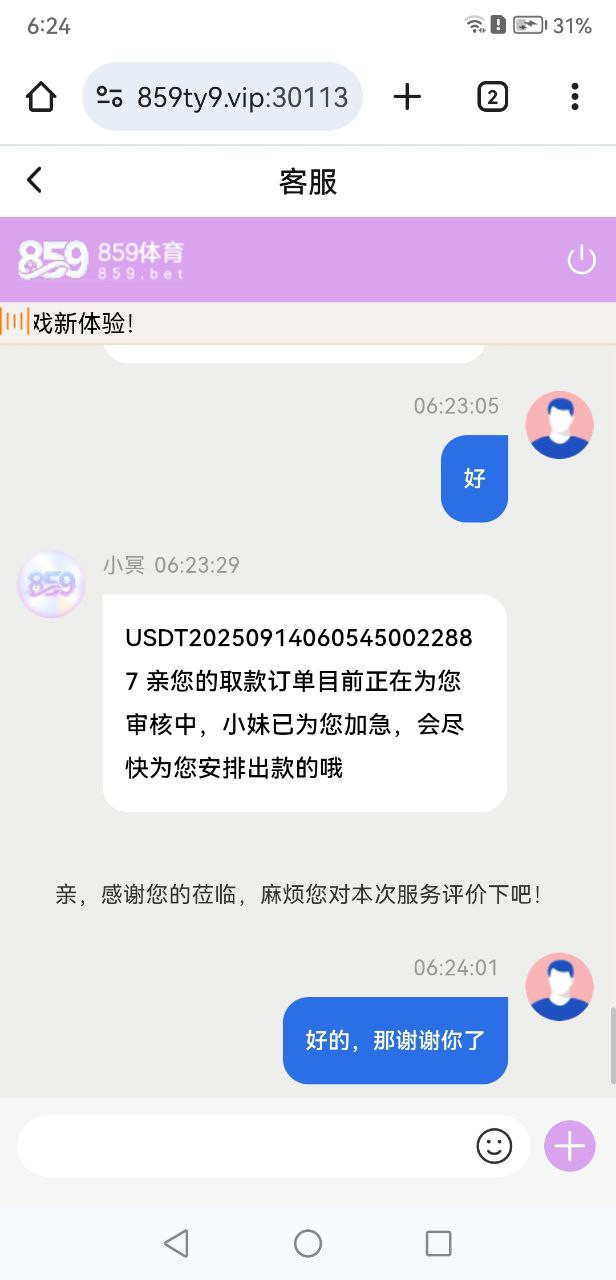Edit the 859ty9.vip address bar
Screen dimensions: 616x1280
tap(240, 97)
